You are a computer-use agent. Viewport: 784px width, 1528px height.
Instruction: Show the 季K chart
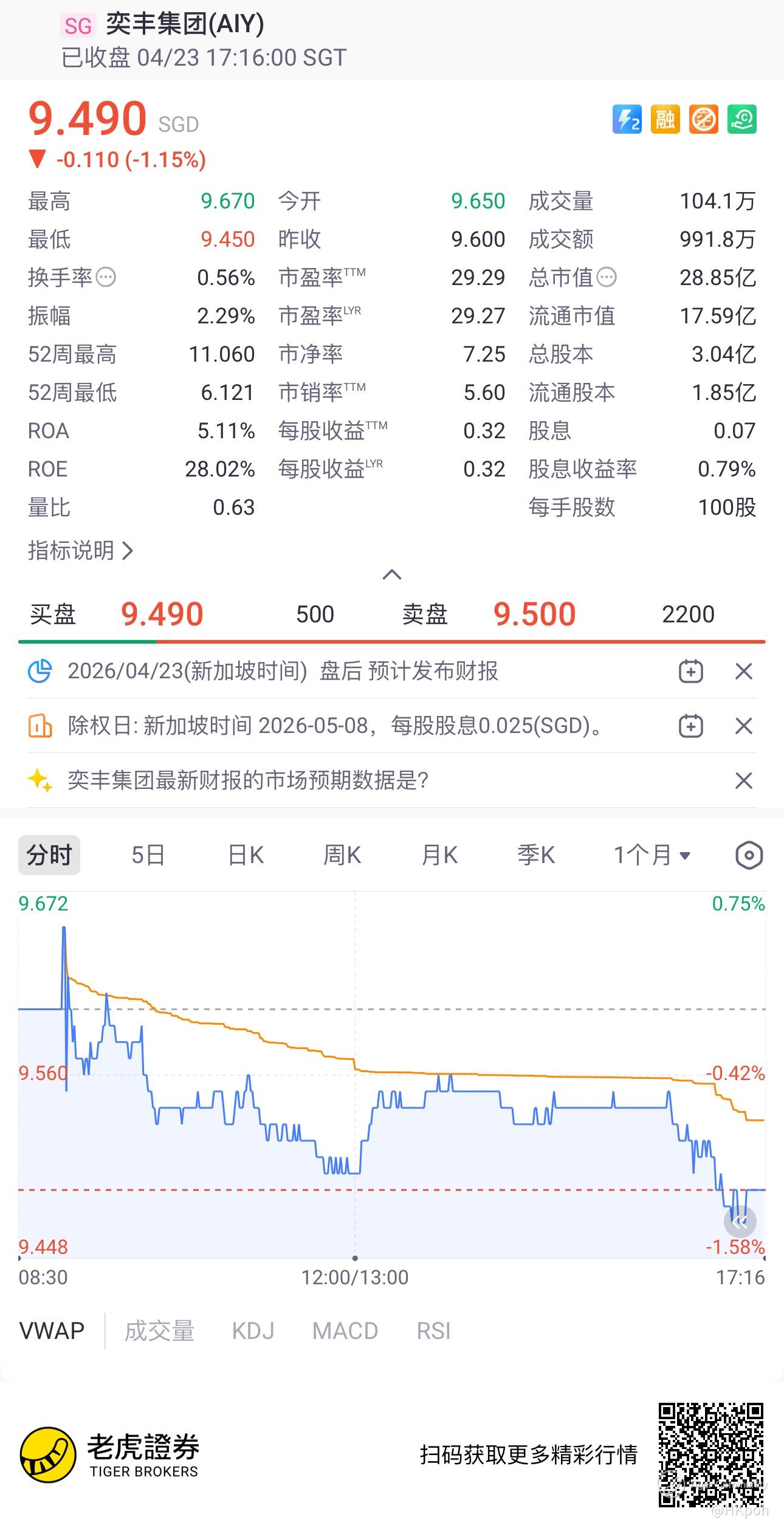coord(536,855)
